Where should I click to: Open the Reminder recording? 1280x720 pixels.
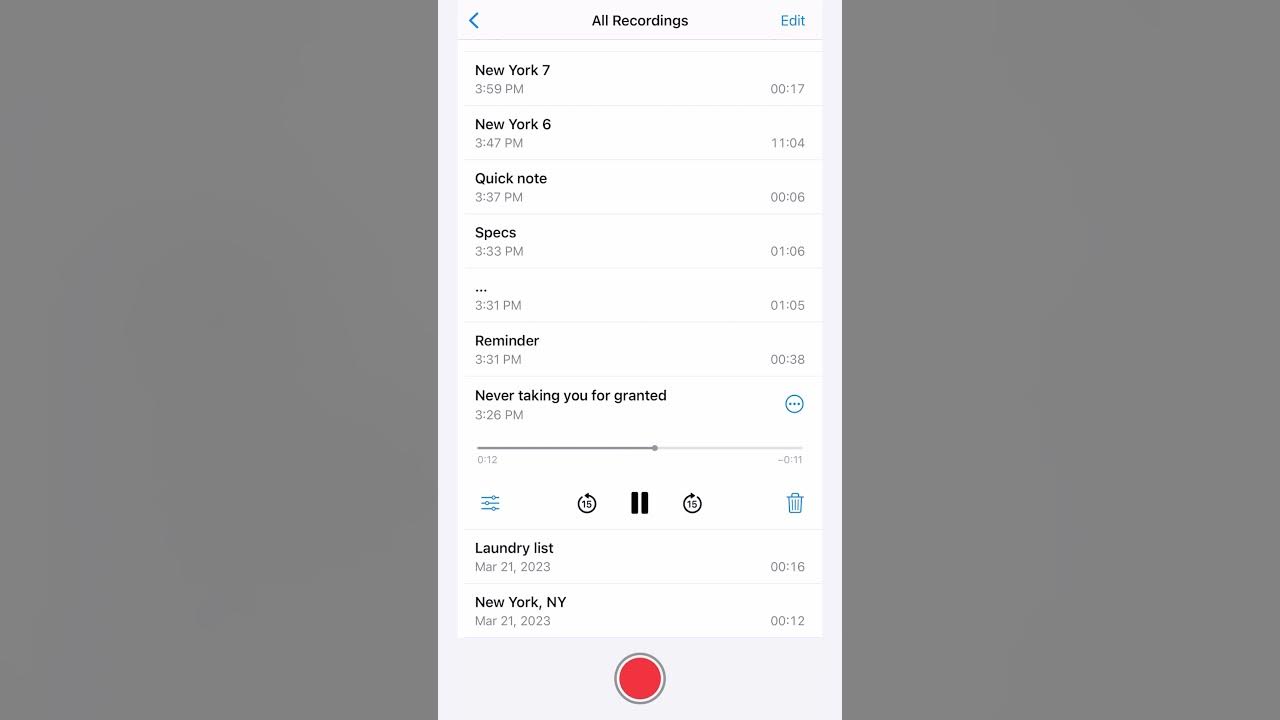tap(640, 349)
